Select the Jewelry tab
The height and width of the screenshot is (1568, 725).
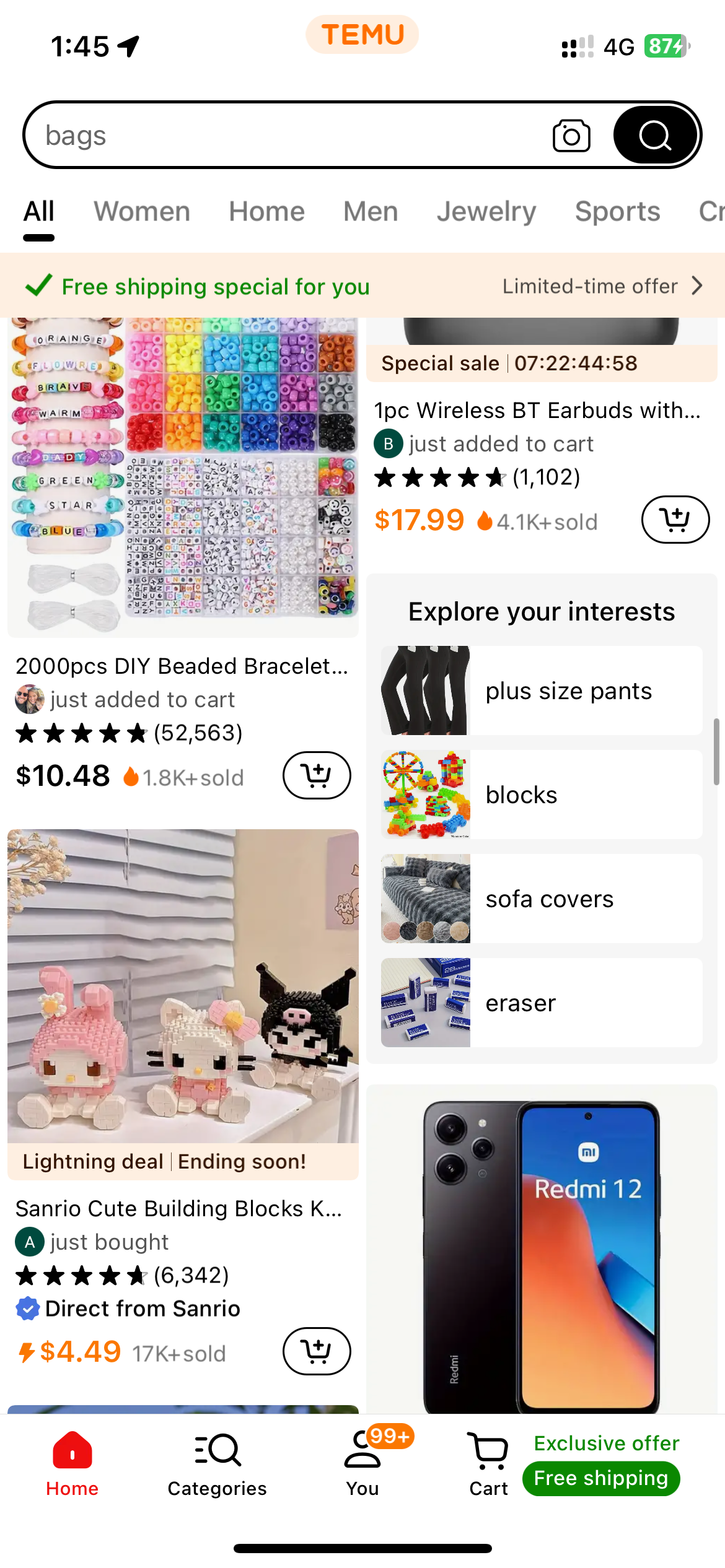[486, 212]
